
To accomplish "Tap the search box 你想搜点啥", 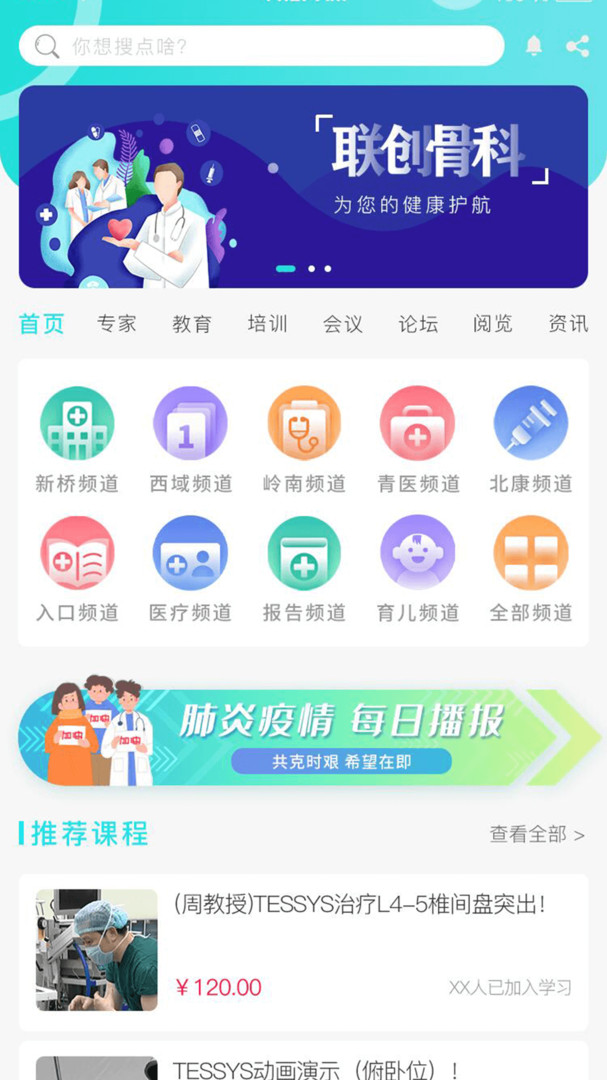I will coord(261,46).
